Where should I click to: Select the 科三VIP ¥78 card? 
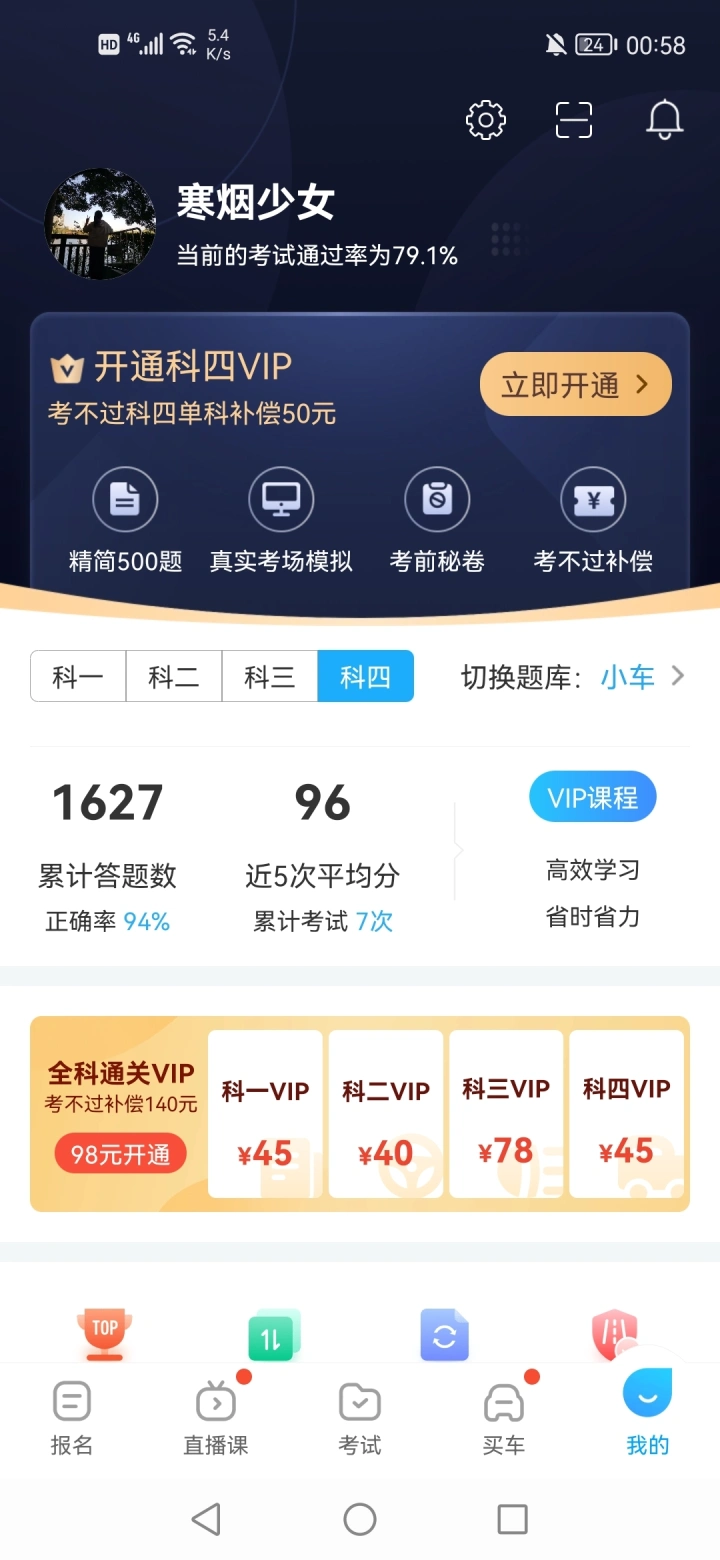[x=506, y=1114]
